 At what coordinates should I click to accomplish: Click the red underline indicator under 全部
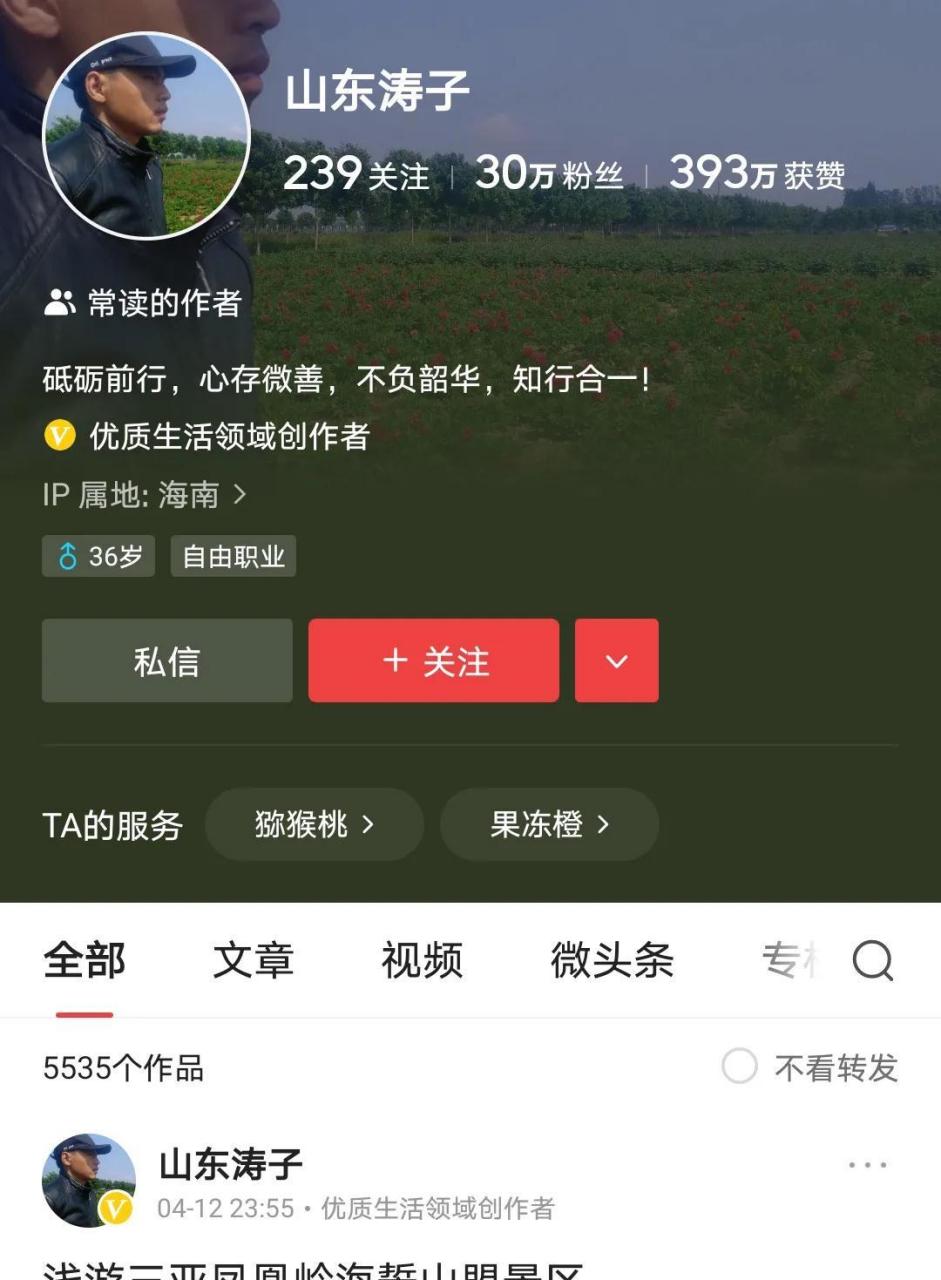[85, 1010]
